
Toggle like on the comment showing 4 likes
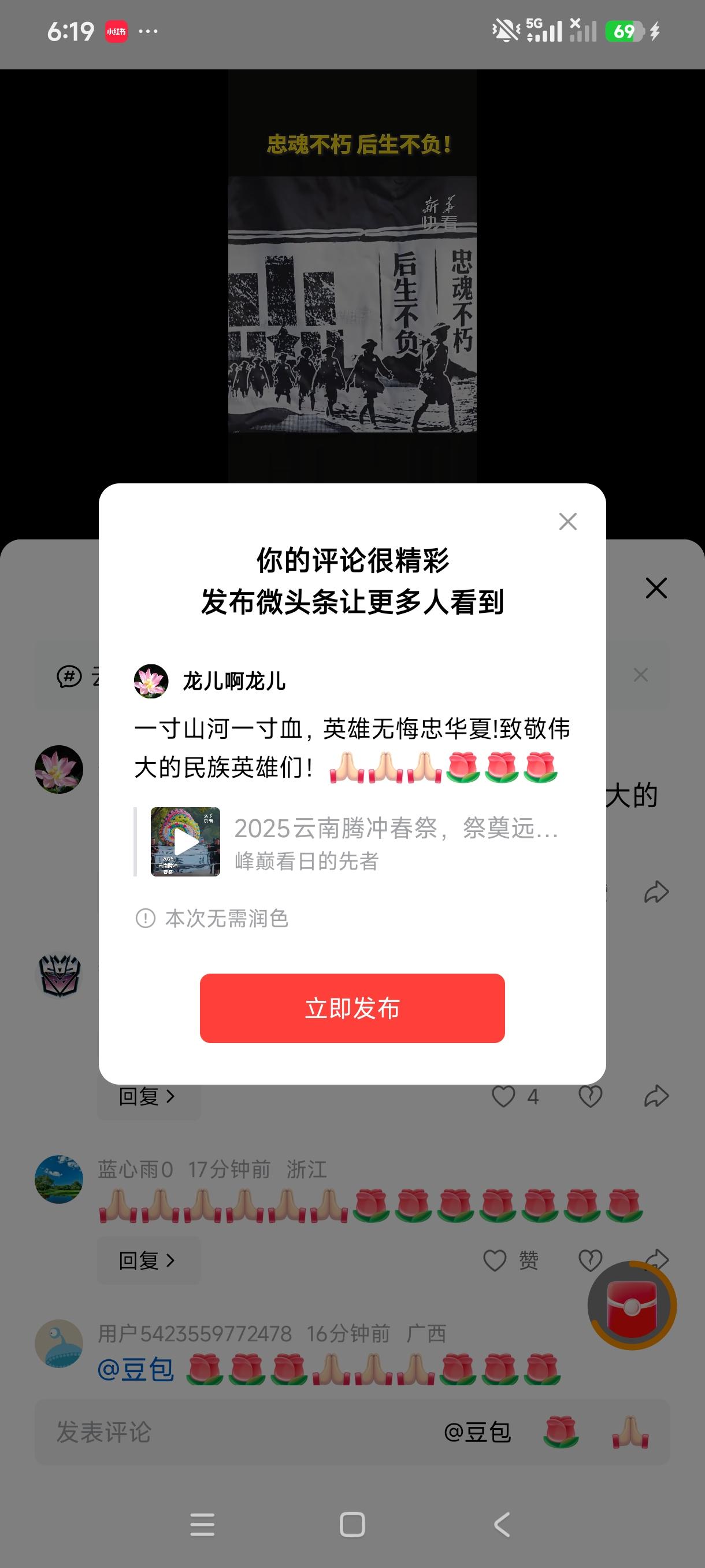point(506,1096)
